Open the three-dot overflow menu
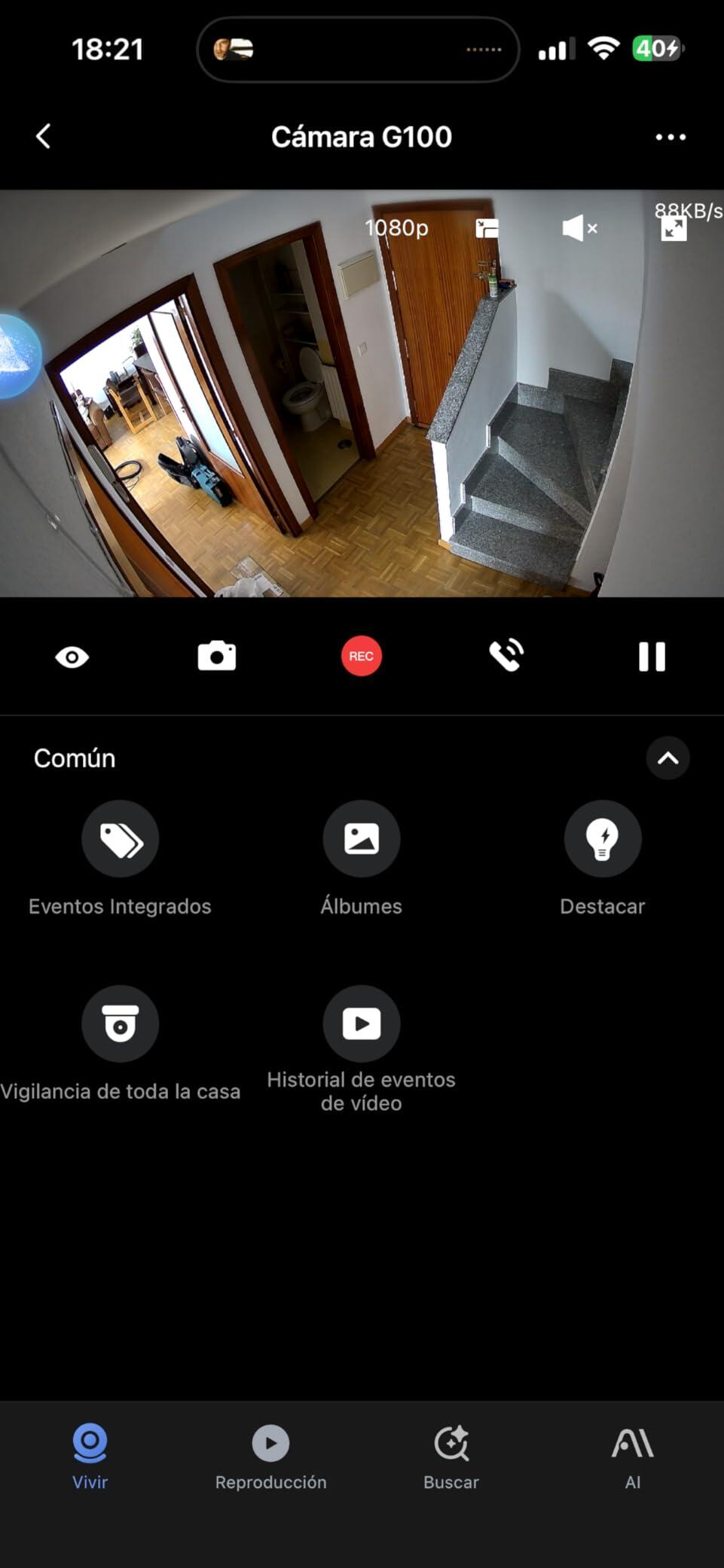The height and width of the screenshot is (1568, 724). 671,137
